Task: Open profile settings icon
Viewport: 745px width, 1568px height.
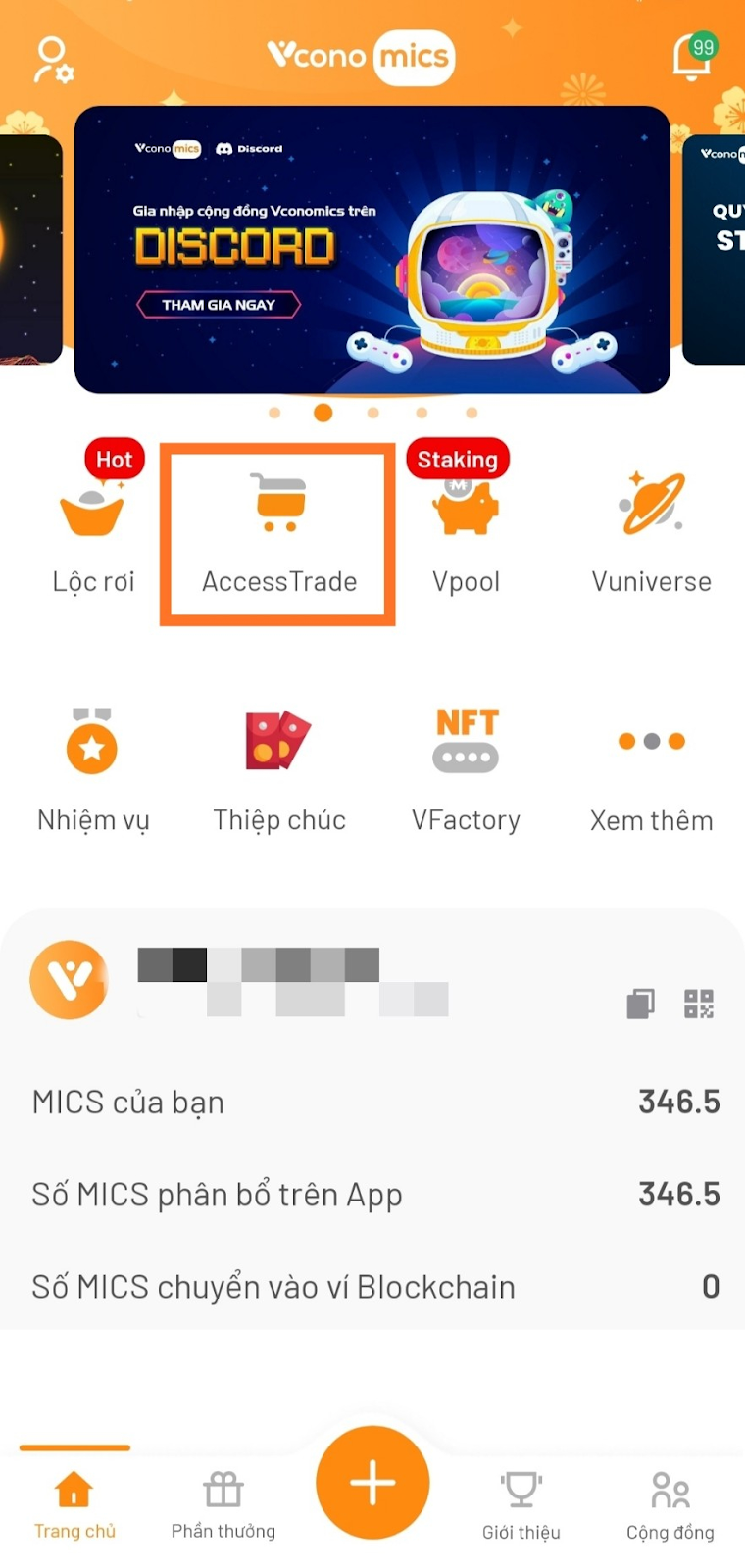Action: coord(53,60)
